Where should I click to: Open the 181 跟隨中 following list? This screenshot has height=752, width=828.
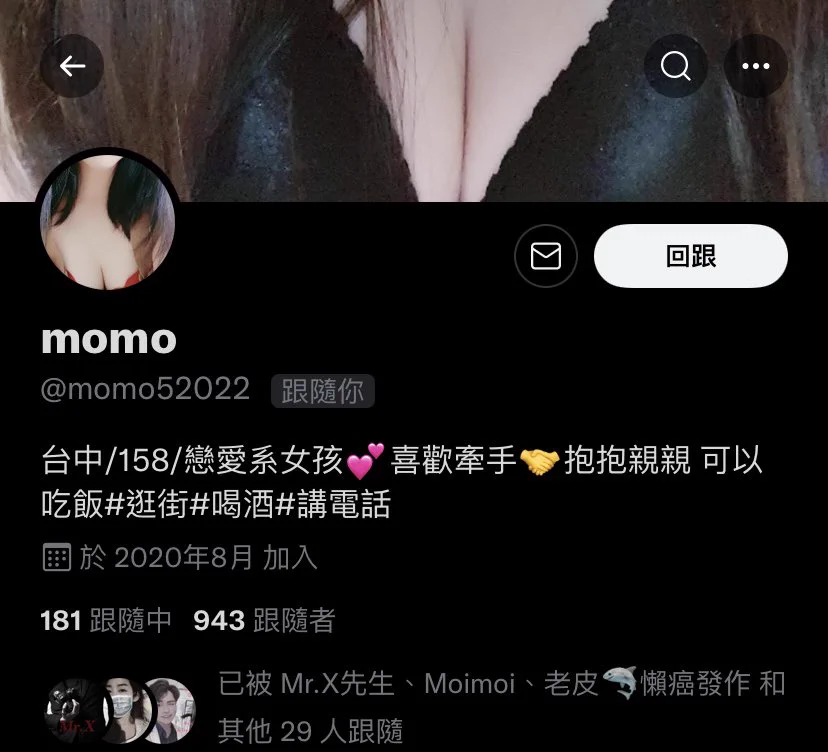[106, 621]
